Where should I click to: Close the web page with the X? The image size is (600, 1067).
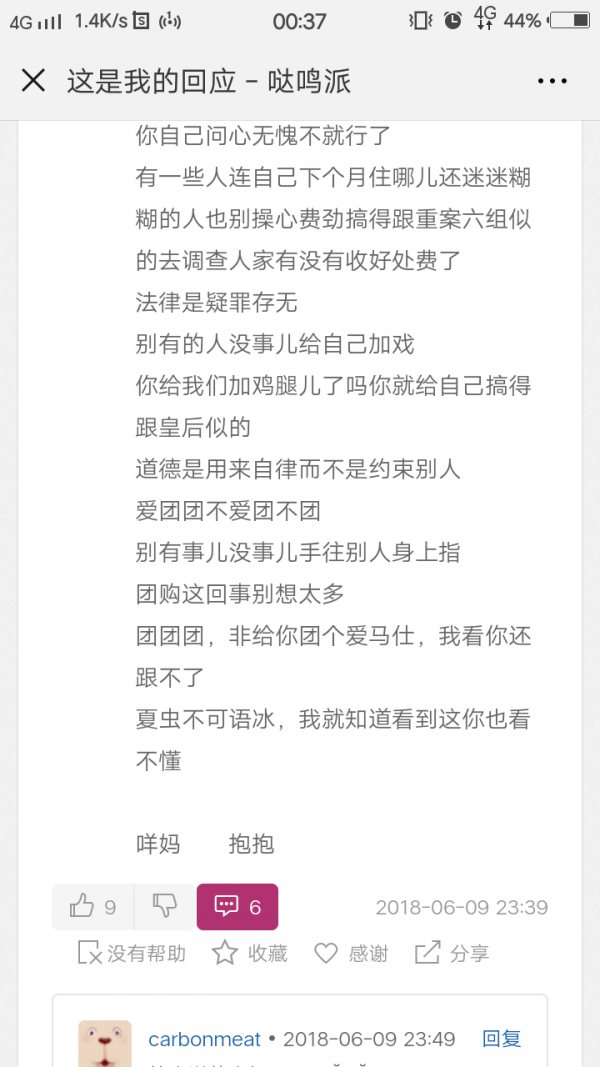point(33,81)
